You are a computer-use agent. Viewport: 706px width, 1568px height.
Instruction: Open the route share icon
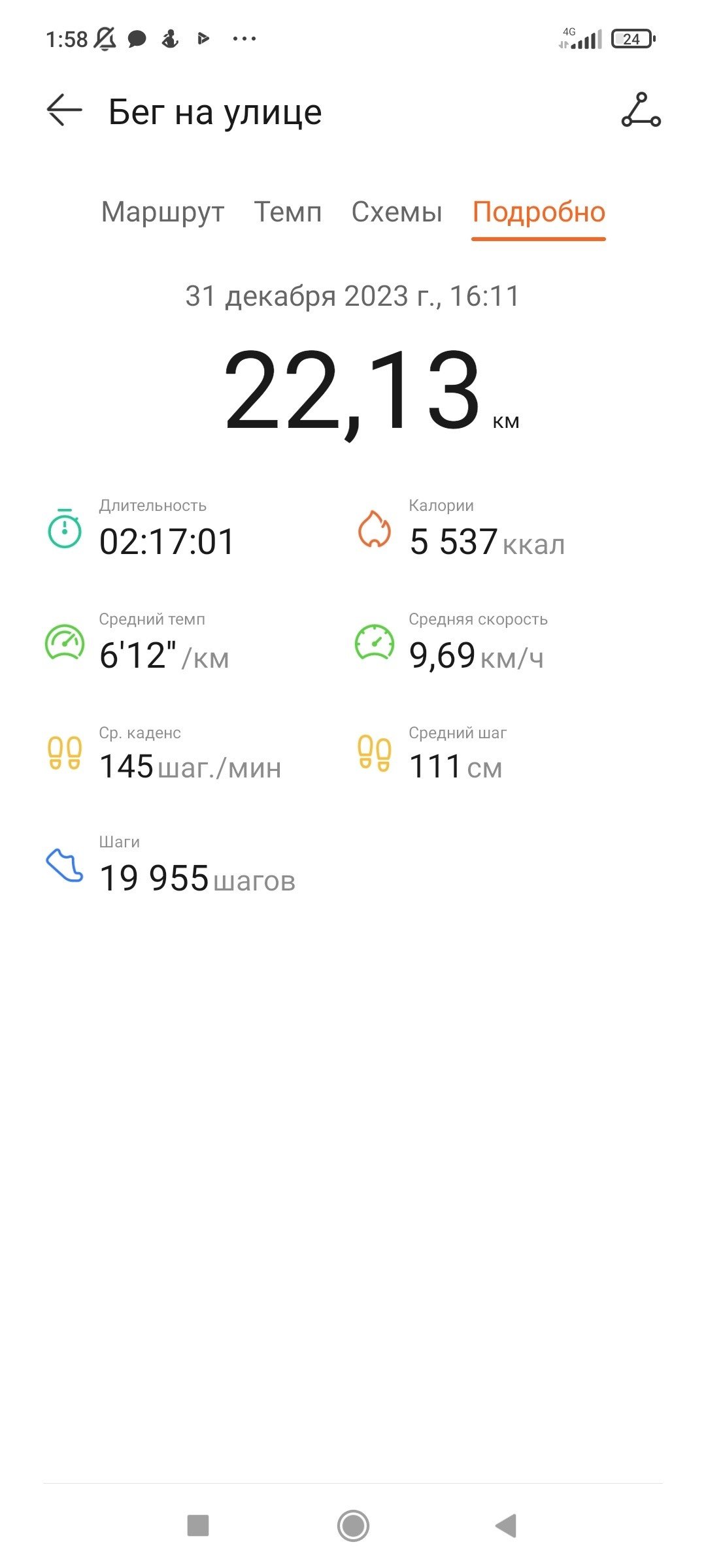[641, 110]
